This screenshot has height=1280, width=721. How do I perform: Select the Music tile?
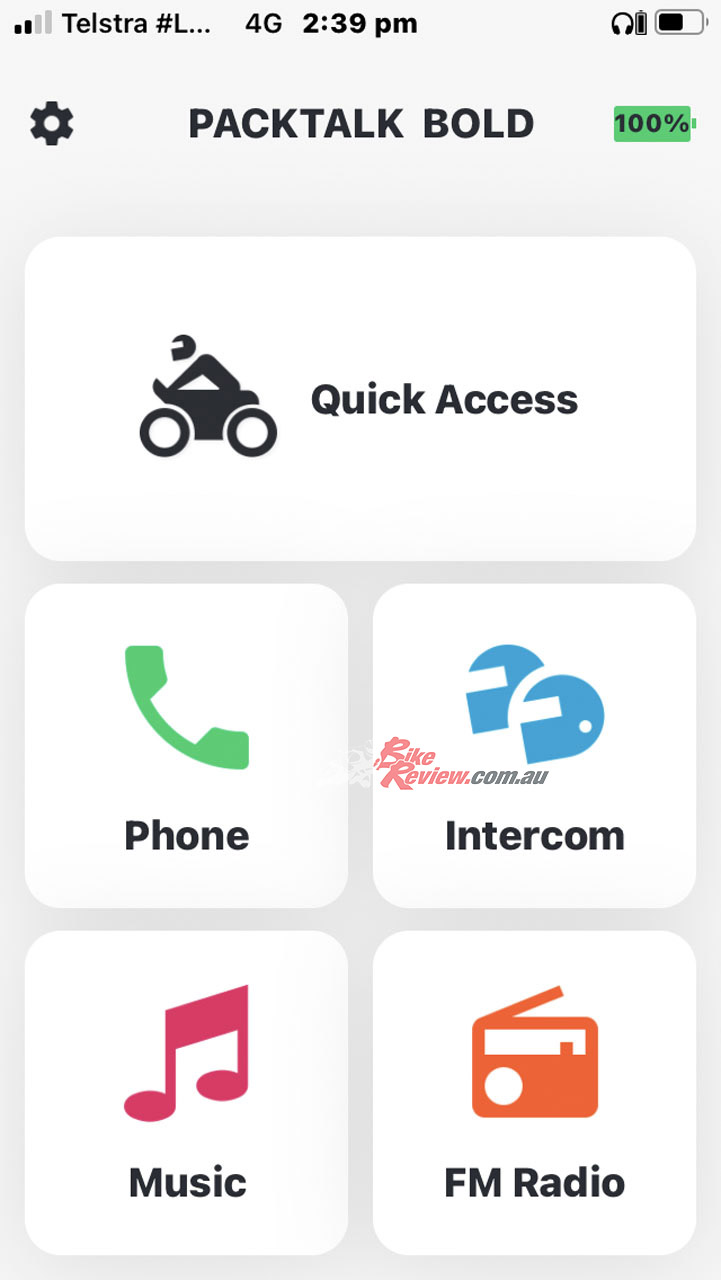coord(186,1092)
